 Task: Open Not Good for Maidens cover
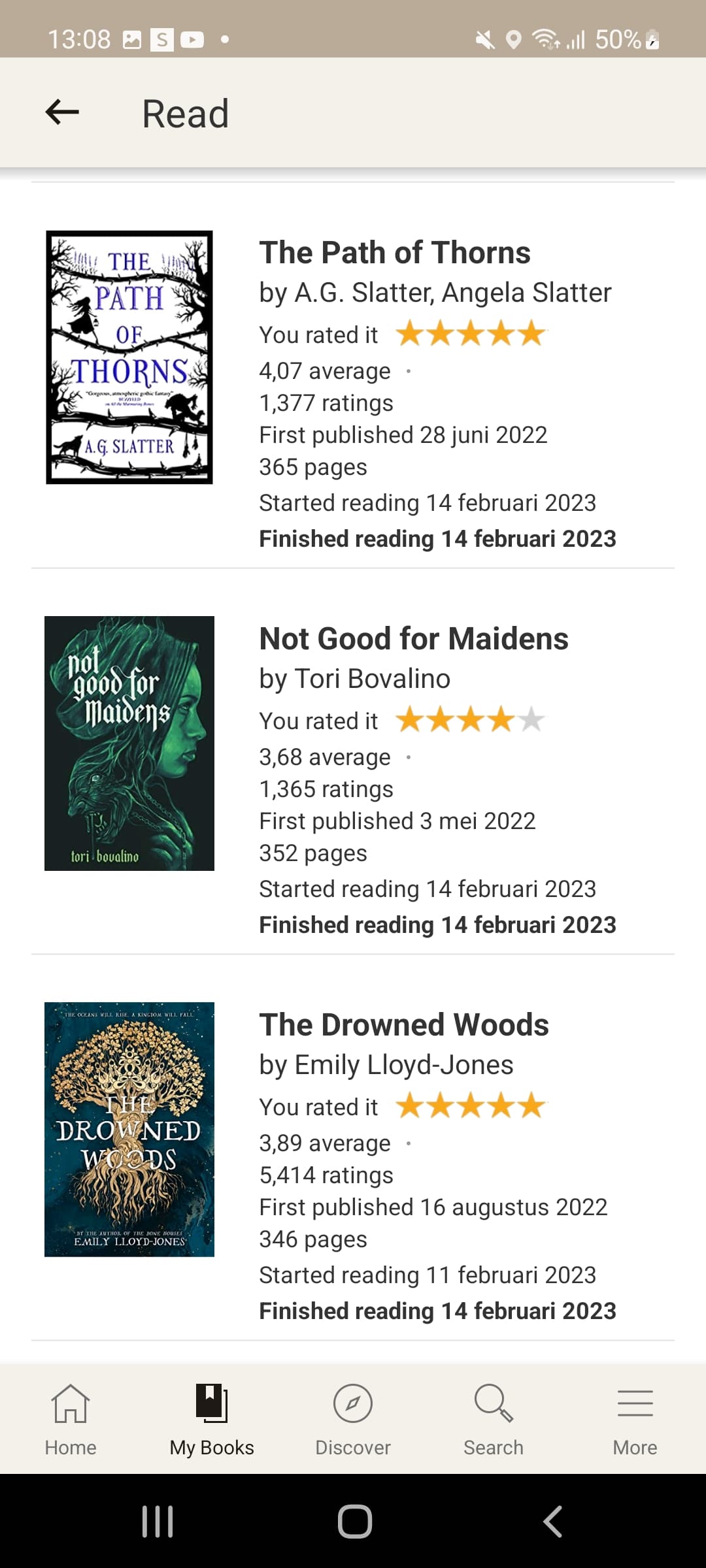[129, 743]
